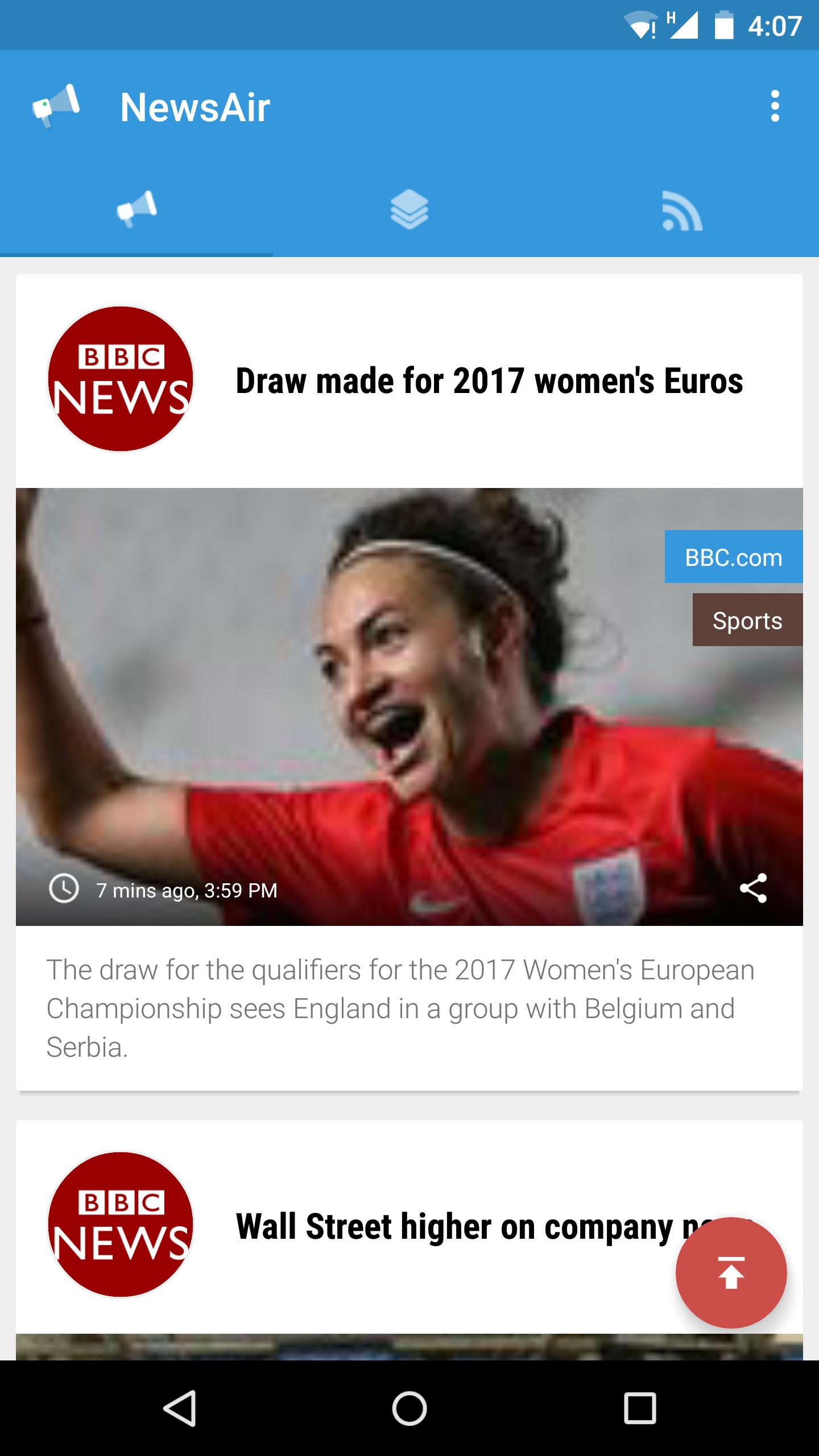Open the overflow menu in the NewsAir bar
Screen dimensions: 819x1456
click(x=775, y=106)
